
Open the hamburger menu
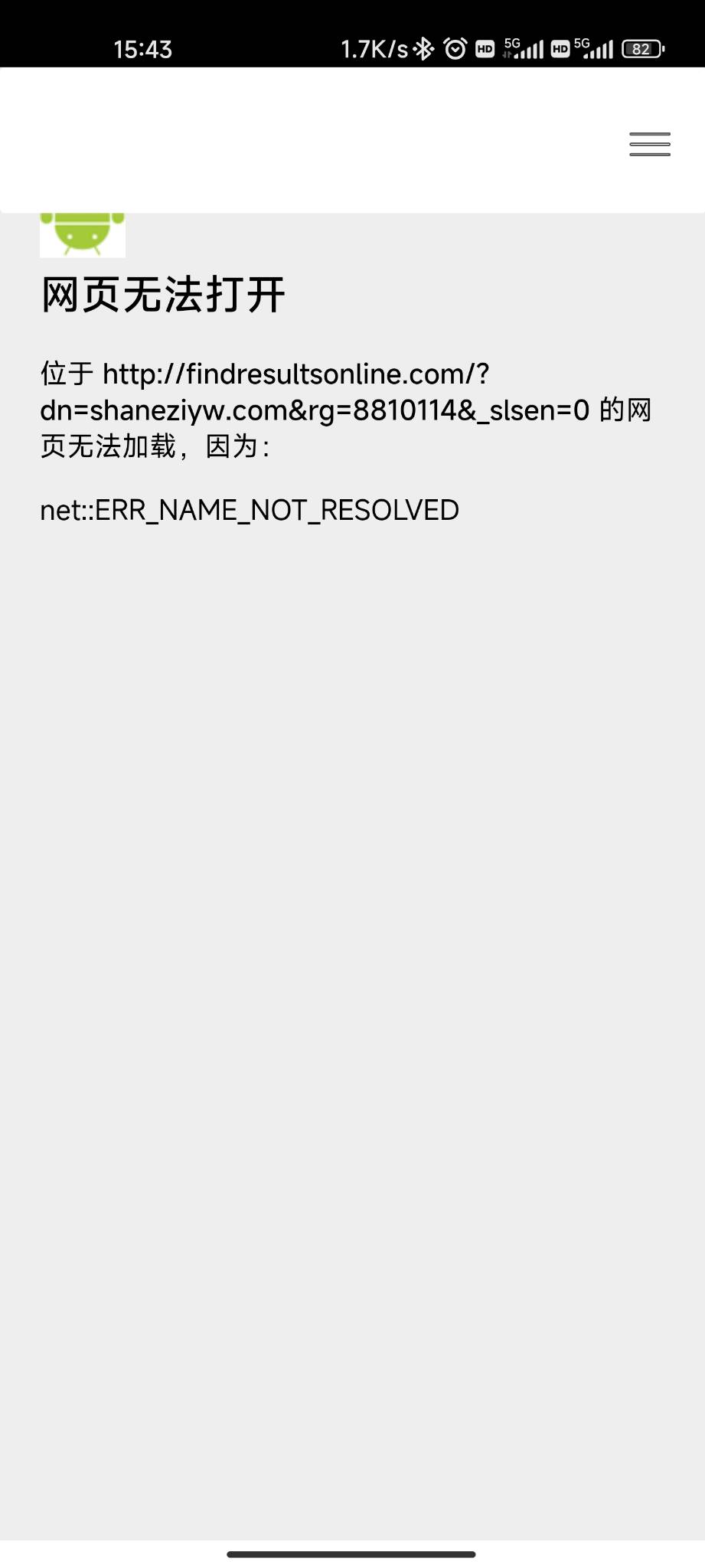[x=650, y=144]
